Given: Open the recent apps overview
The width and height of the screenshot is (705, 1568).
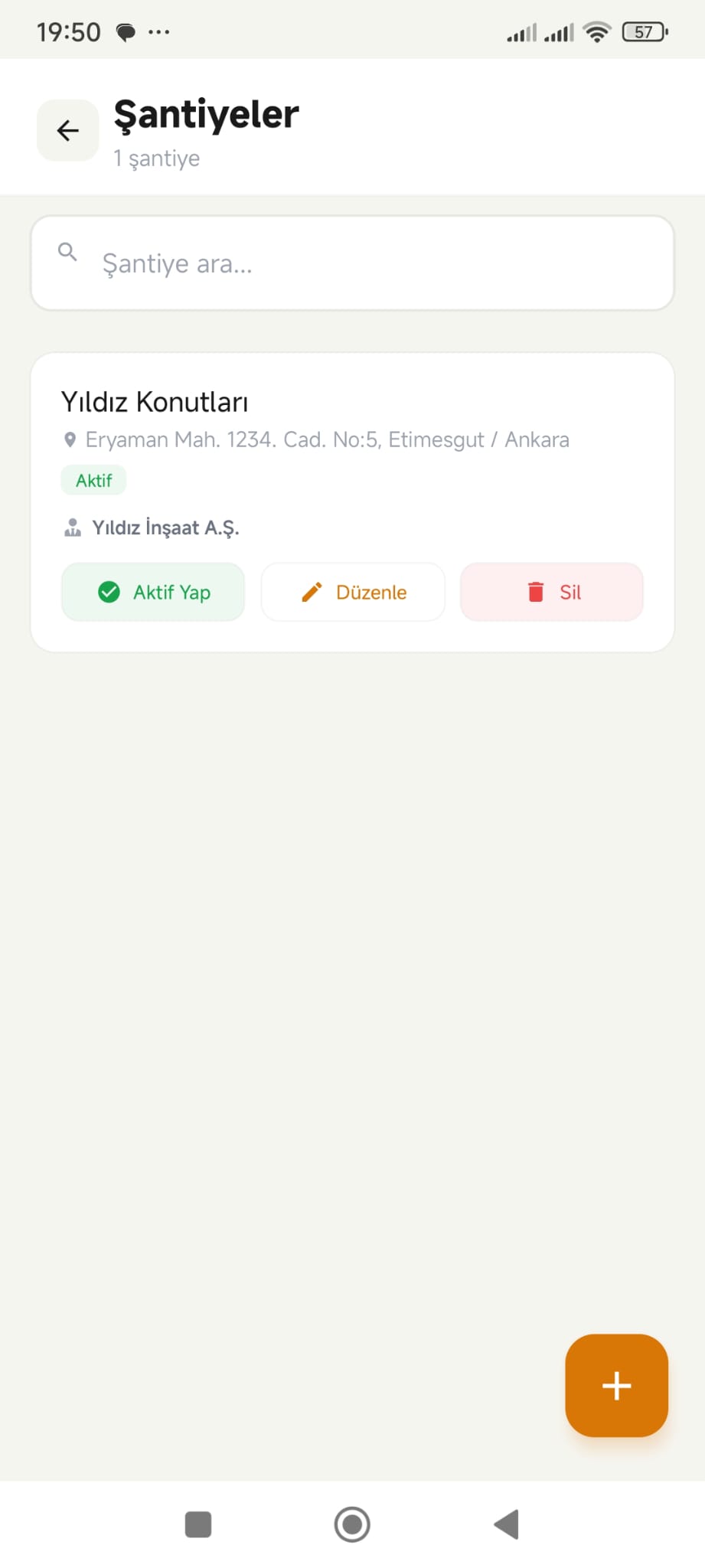Looking at the screenshot, I should point(198,1524).
